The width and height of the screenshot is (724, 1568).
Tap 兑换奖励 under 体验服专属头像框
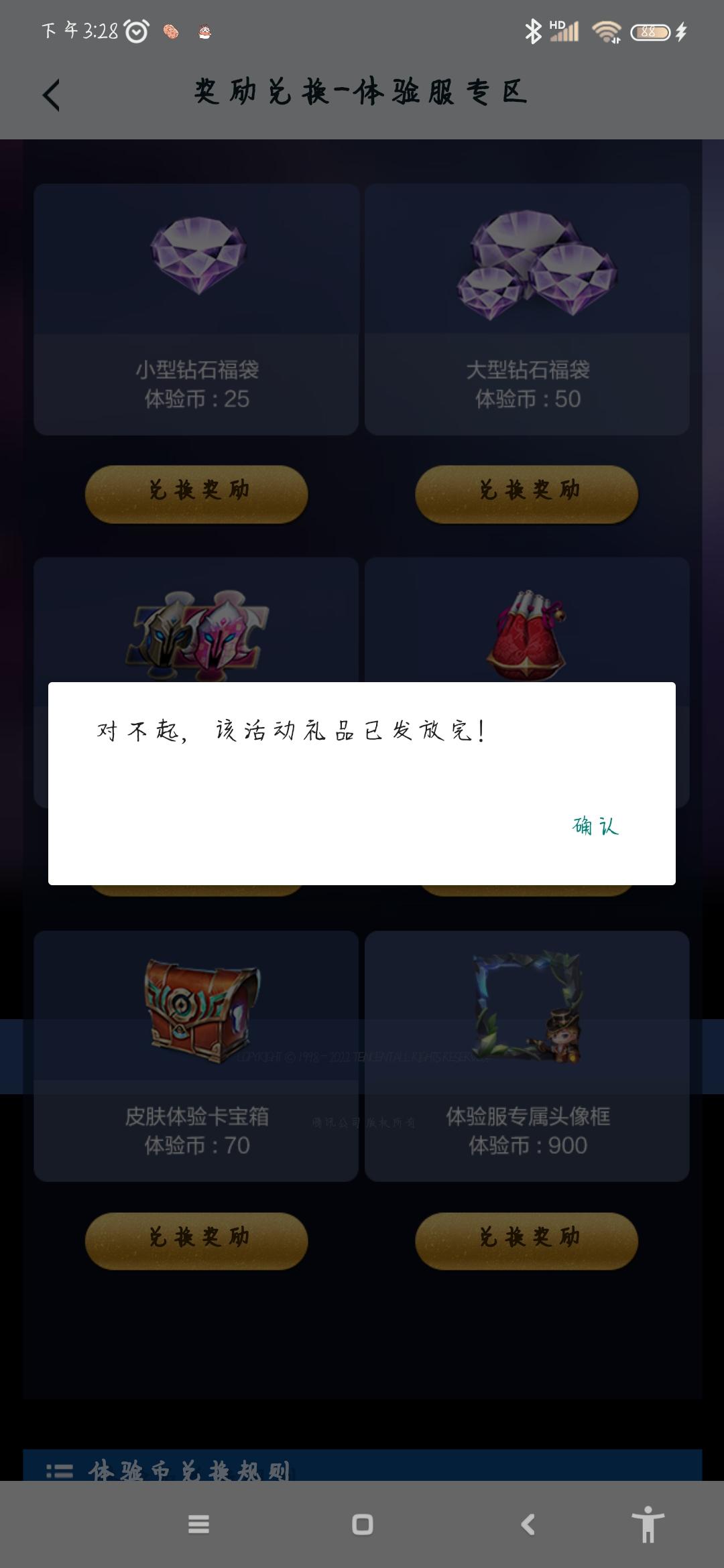(526, 1240)
